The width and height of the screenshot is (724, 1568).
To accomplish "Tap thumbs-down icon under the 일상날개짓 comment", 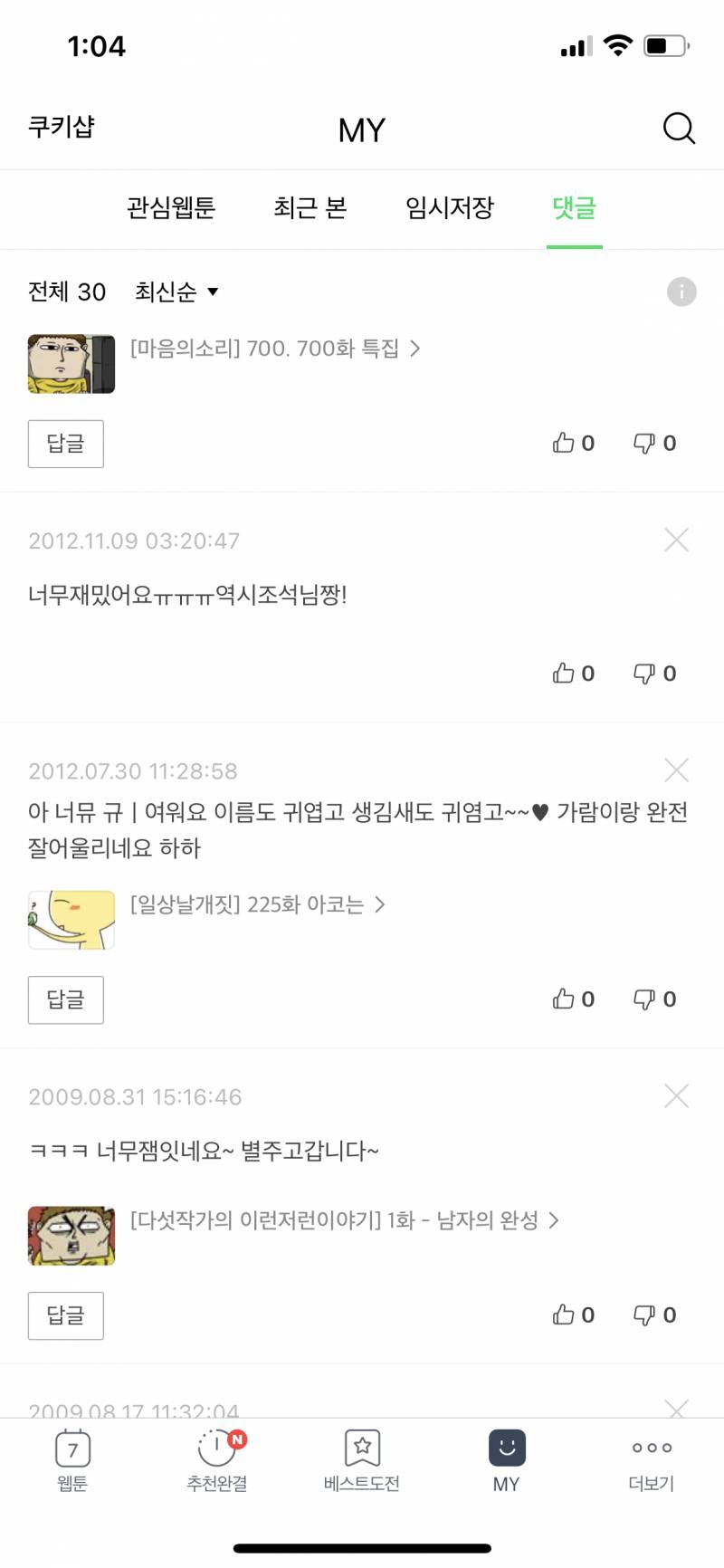I will pos(644,999).
